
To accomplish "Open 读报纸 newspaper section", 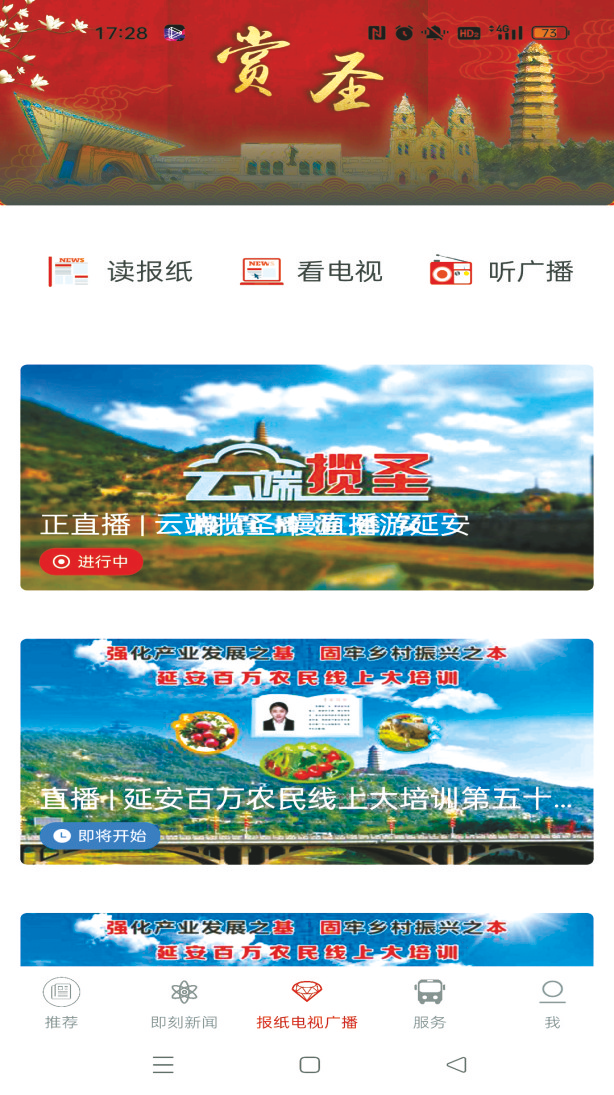I will 121,271.
